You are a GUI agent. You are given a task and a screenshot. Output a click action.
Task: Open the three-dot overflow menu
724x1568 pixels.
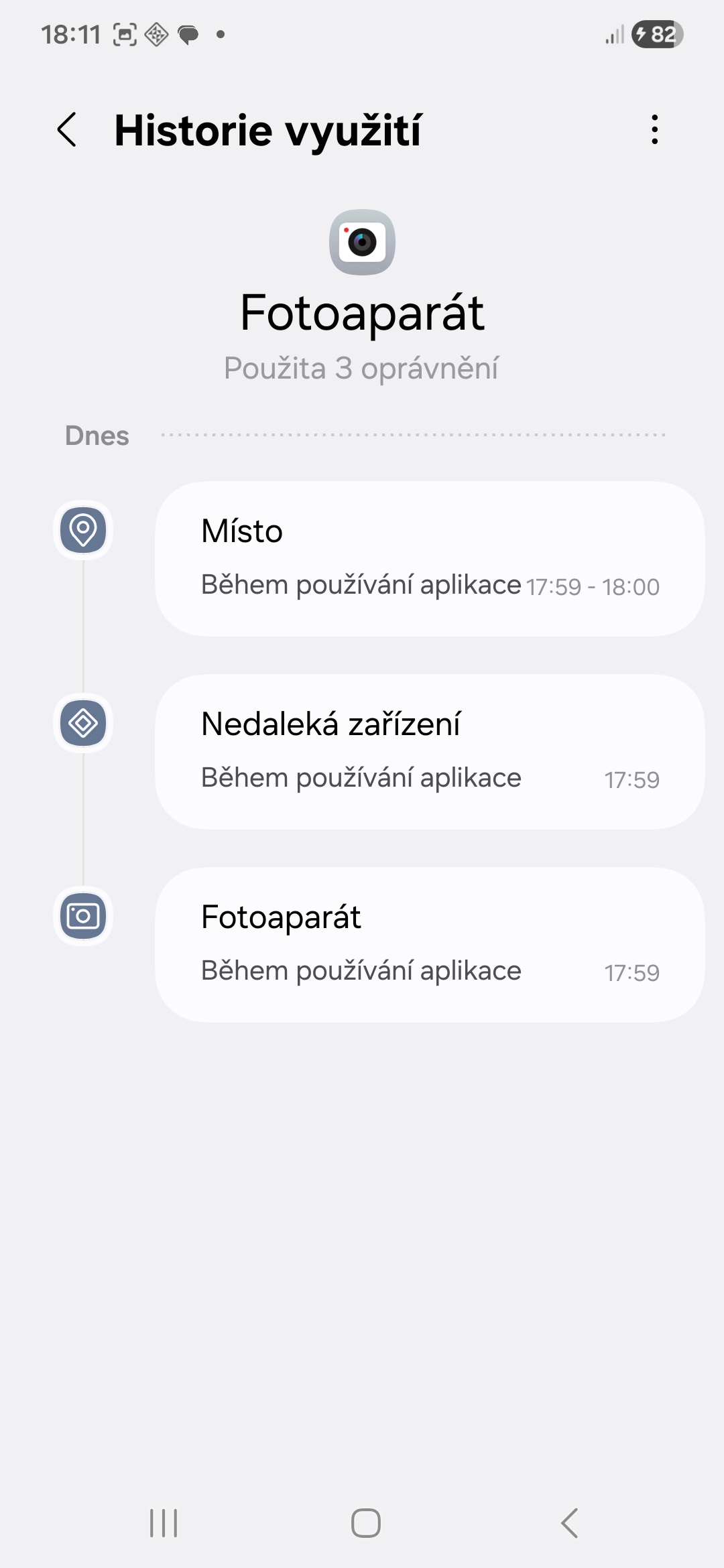pos(654,129)
